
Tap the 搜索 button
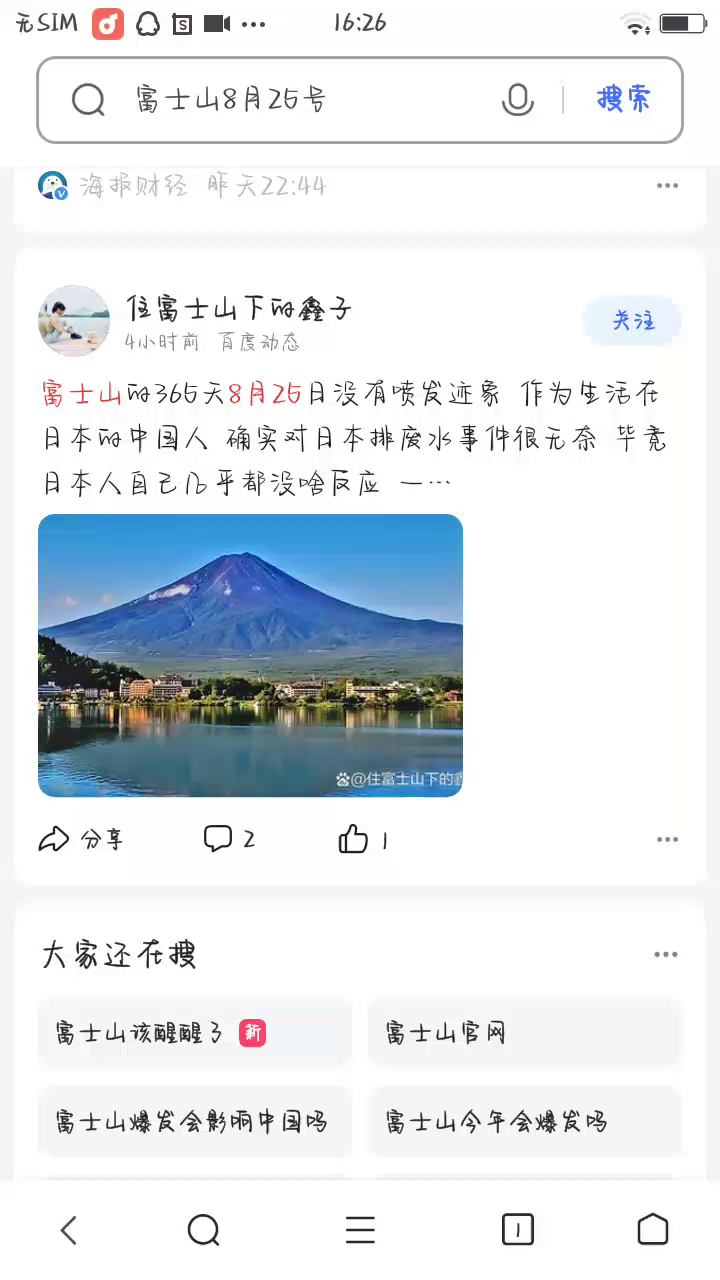[623, 99]
